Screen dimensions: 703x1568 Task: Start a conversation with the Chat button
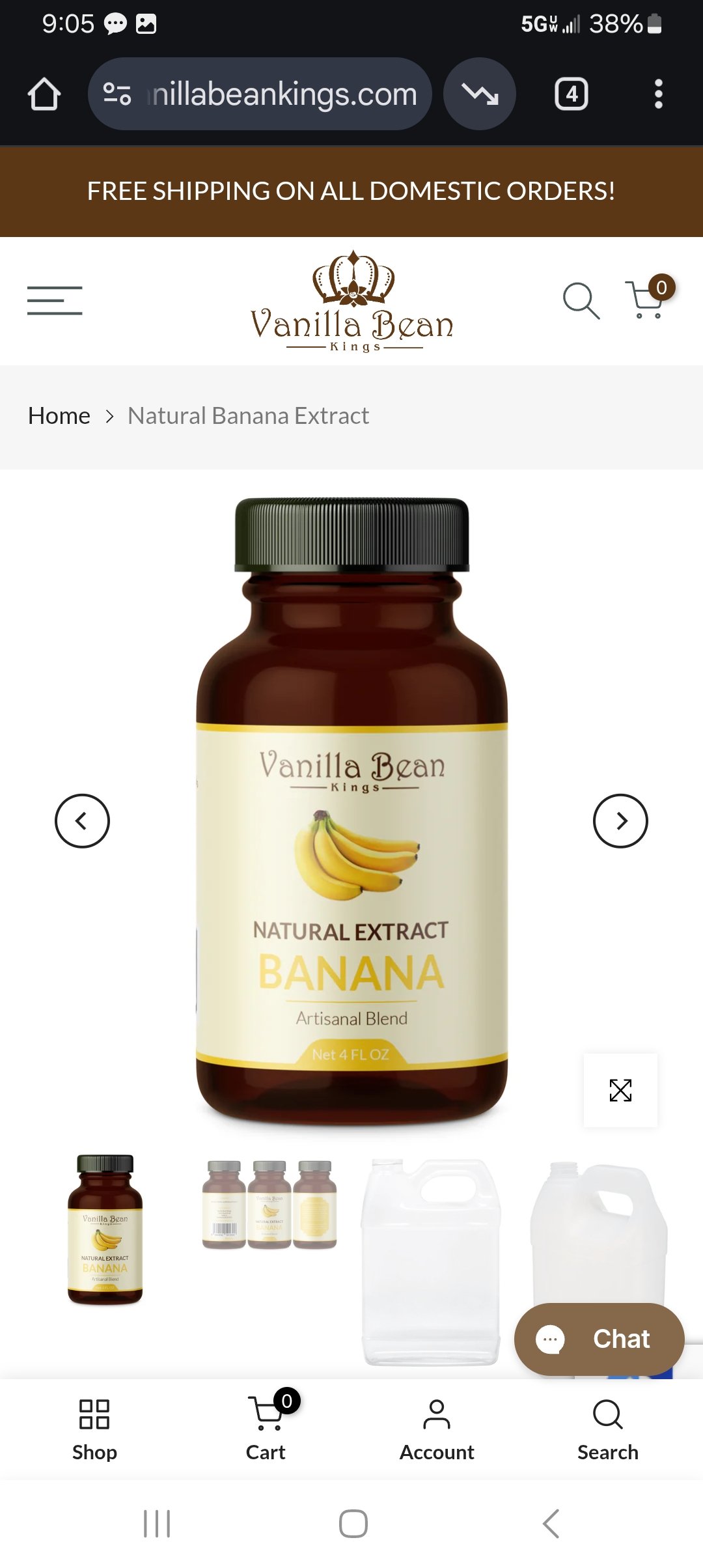[599, 1339]
